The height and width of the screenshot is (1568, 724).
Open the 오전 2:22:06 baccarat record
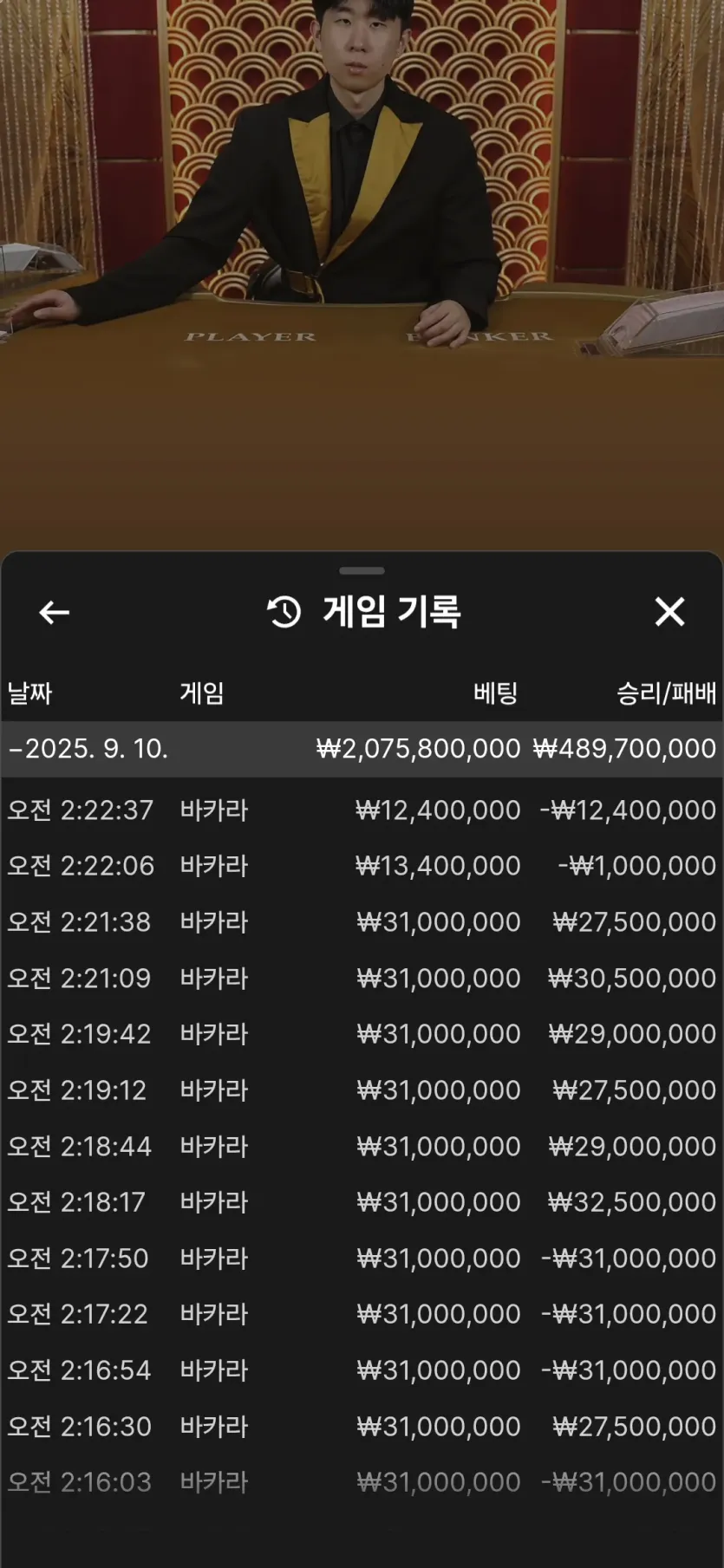click(x=362, y=865)
